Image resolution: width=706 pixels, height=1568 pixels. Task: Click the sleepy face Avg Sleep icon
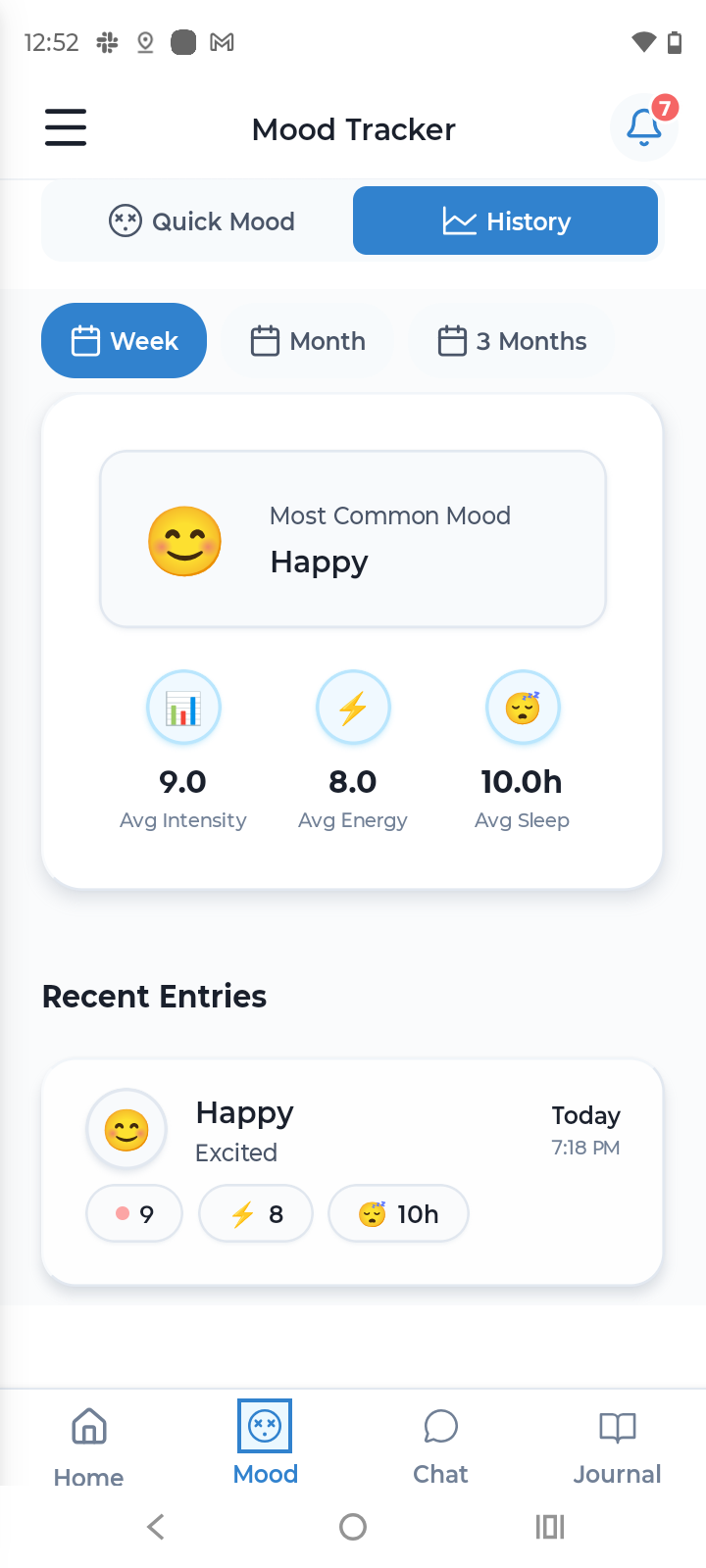point(522,707)
